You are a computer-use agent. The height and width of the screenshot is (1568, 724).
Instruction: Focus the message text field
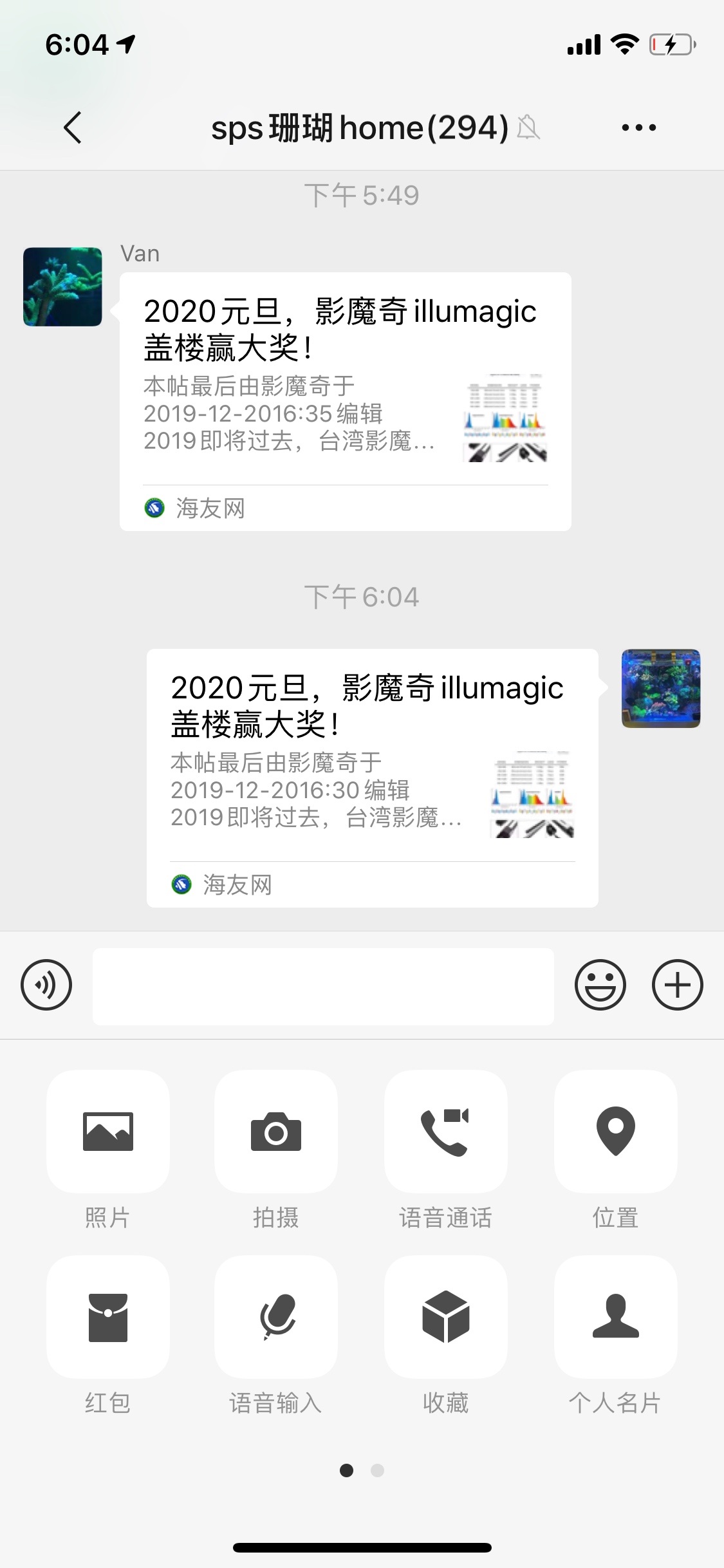pos(323,986)
